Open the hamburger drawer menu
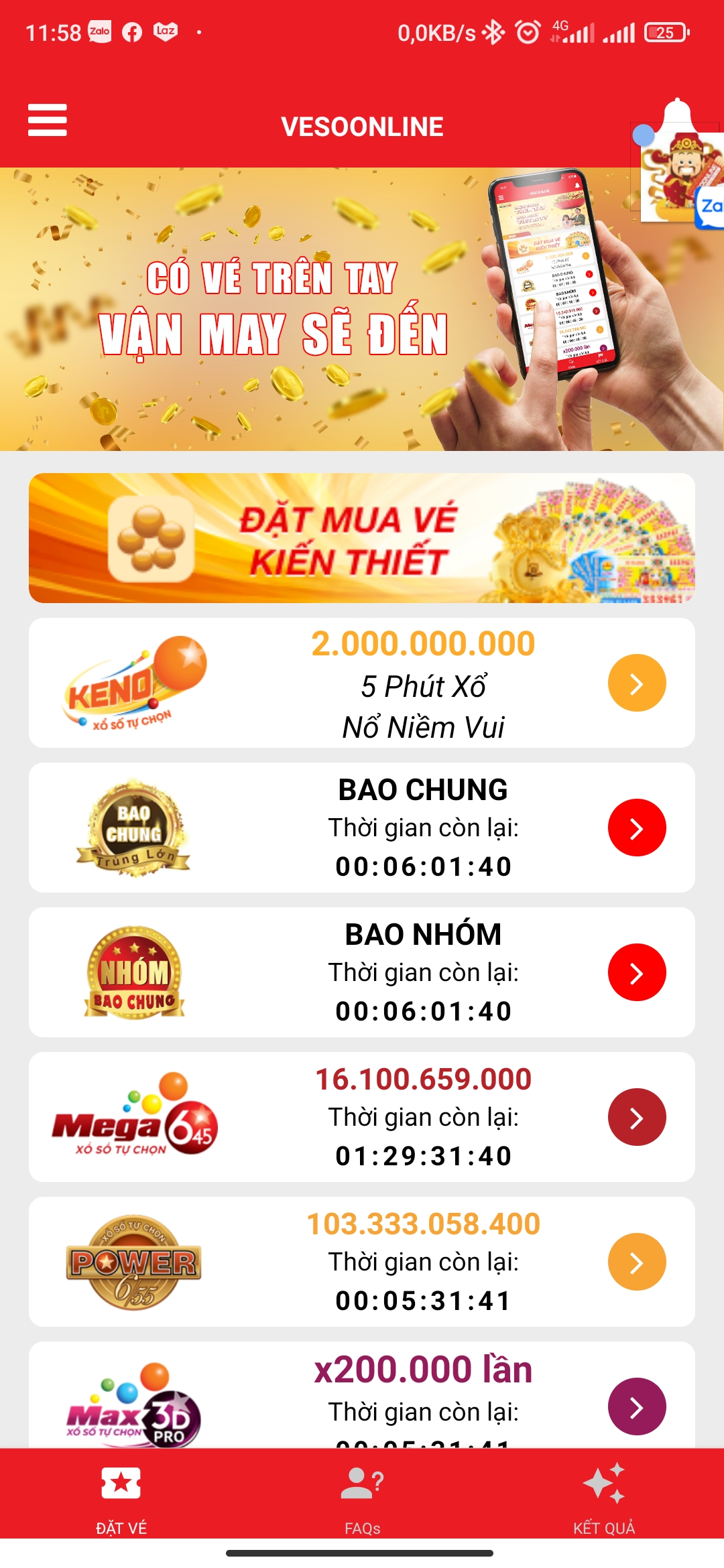The height and width of the screenshot is (1568, 724). [47, 121]
